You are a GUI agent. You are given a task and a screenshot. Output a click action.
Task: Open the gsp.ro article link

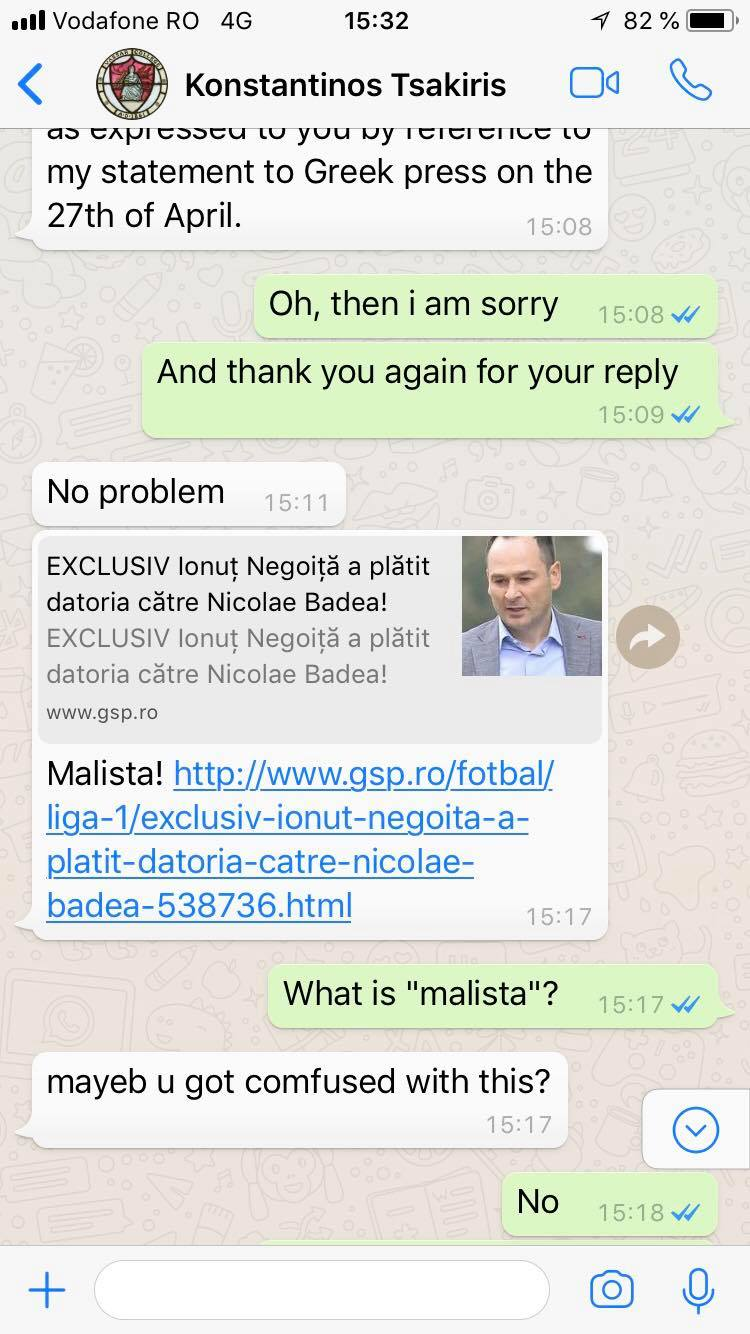tap(300, 840)
